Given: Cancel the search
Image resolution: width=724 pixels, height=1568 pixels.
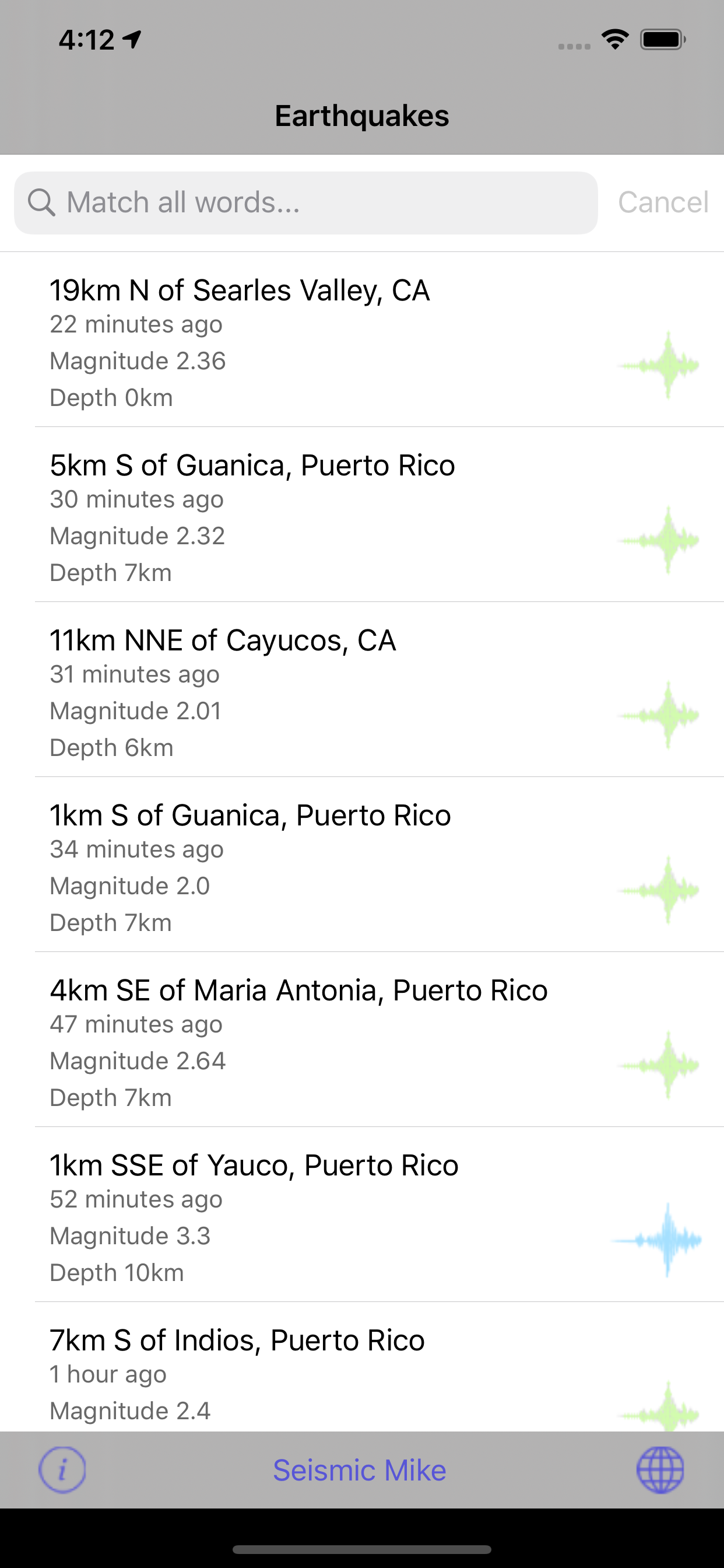Looking at the screenshot, I should (663, 202).
